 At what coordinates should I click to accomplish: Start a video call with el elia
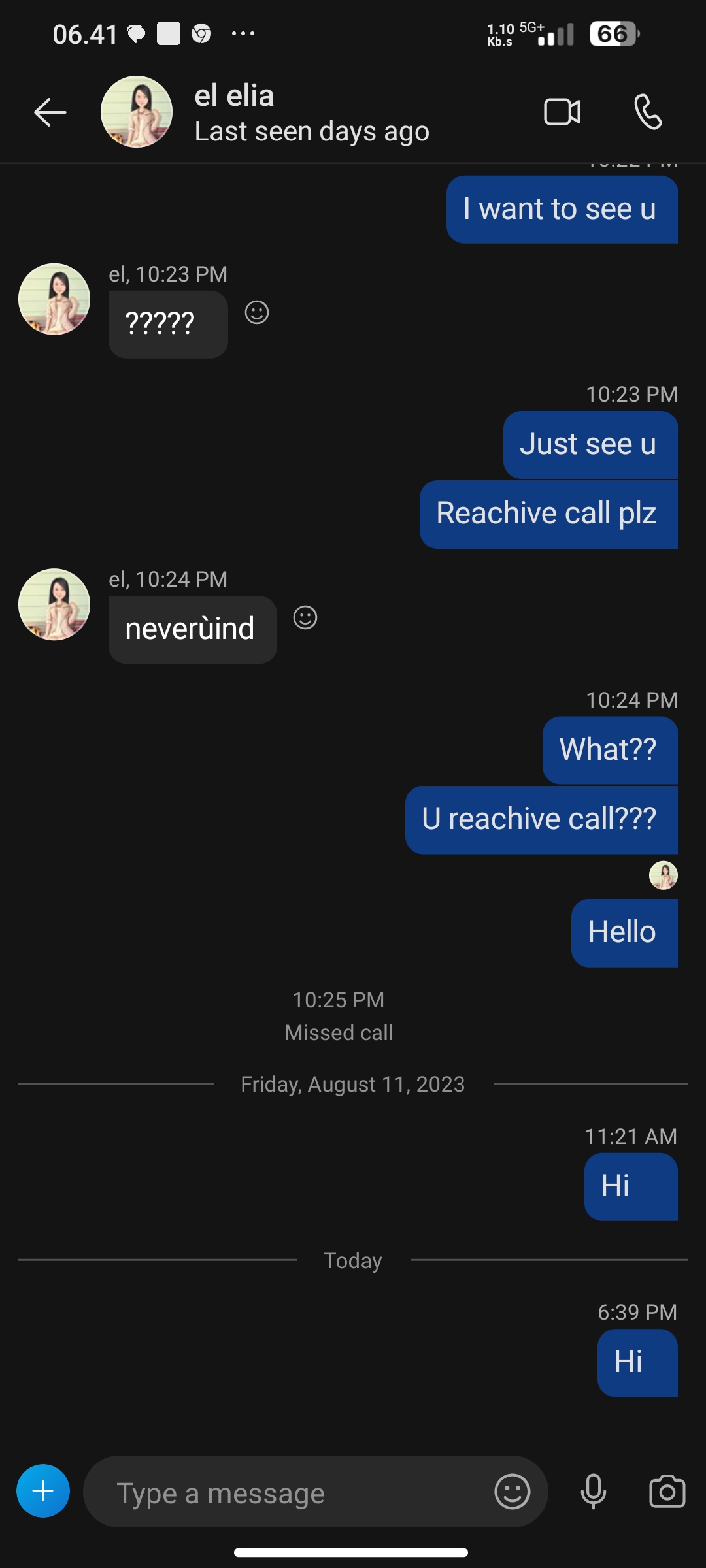[562, 112]
